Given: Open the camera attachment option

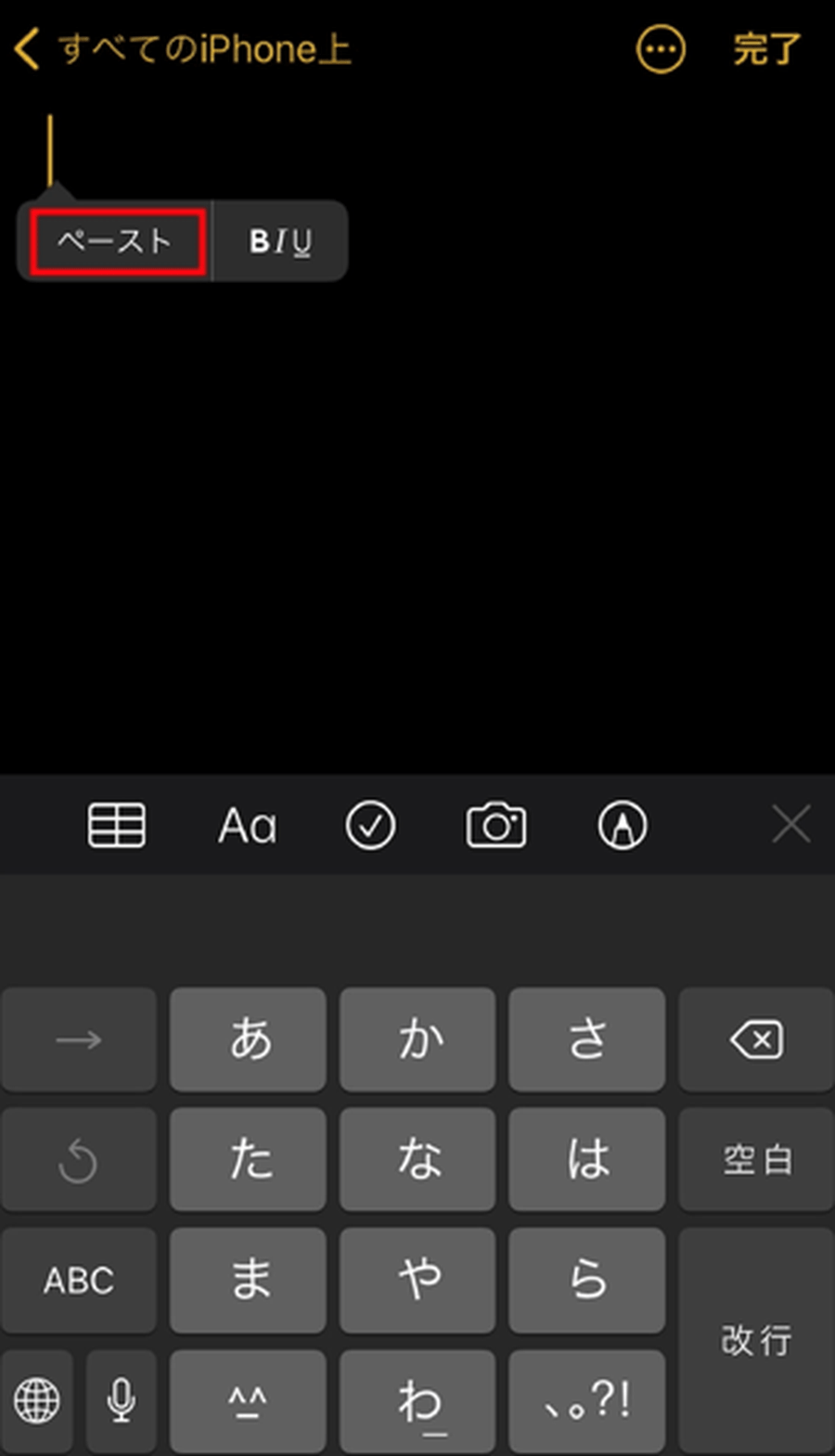Looking at the screenshot, I should click(x=495, y=825).
